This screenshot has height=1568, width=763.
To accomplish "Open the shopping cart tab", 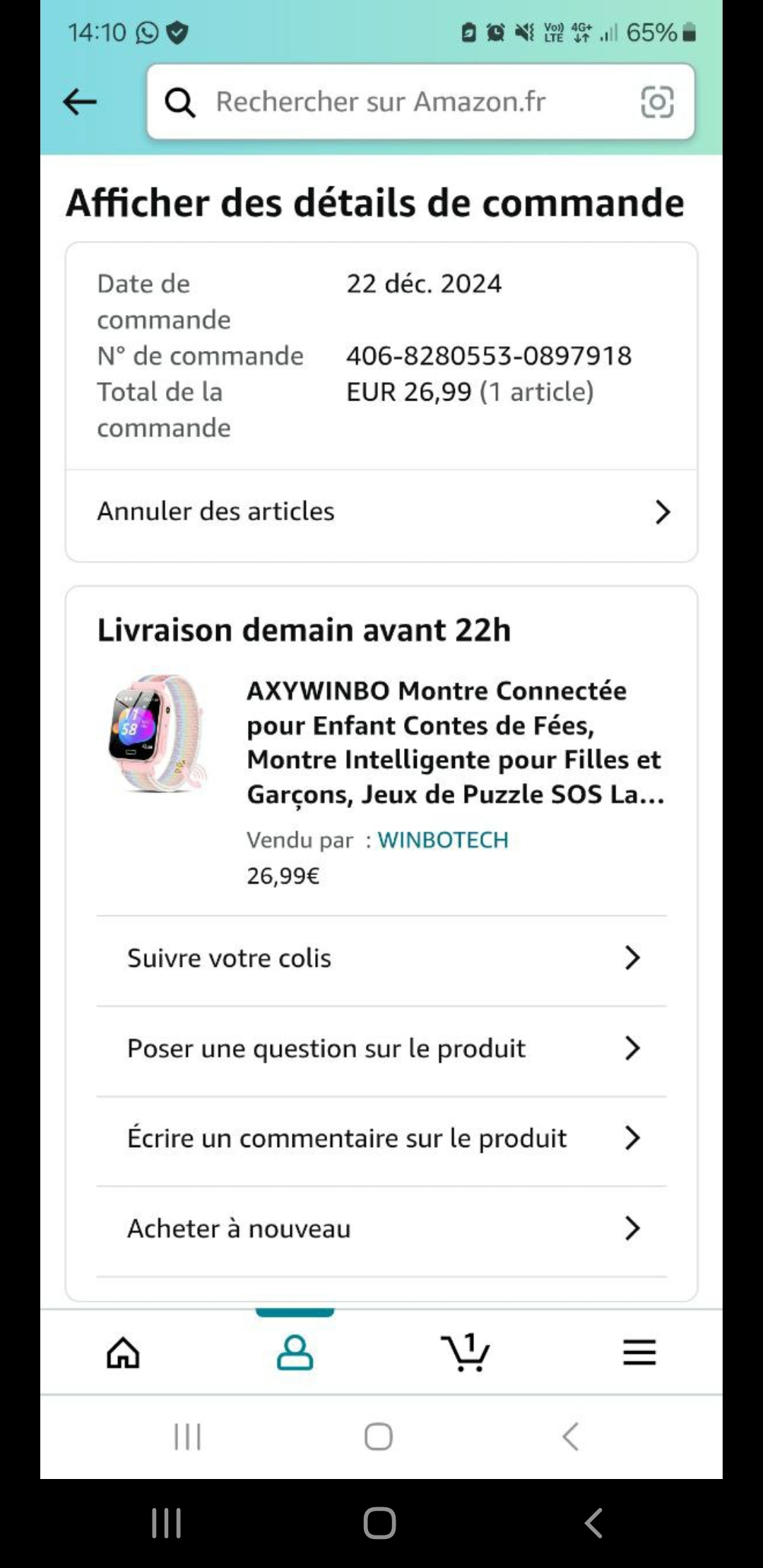I will (466, 1353).
